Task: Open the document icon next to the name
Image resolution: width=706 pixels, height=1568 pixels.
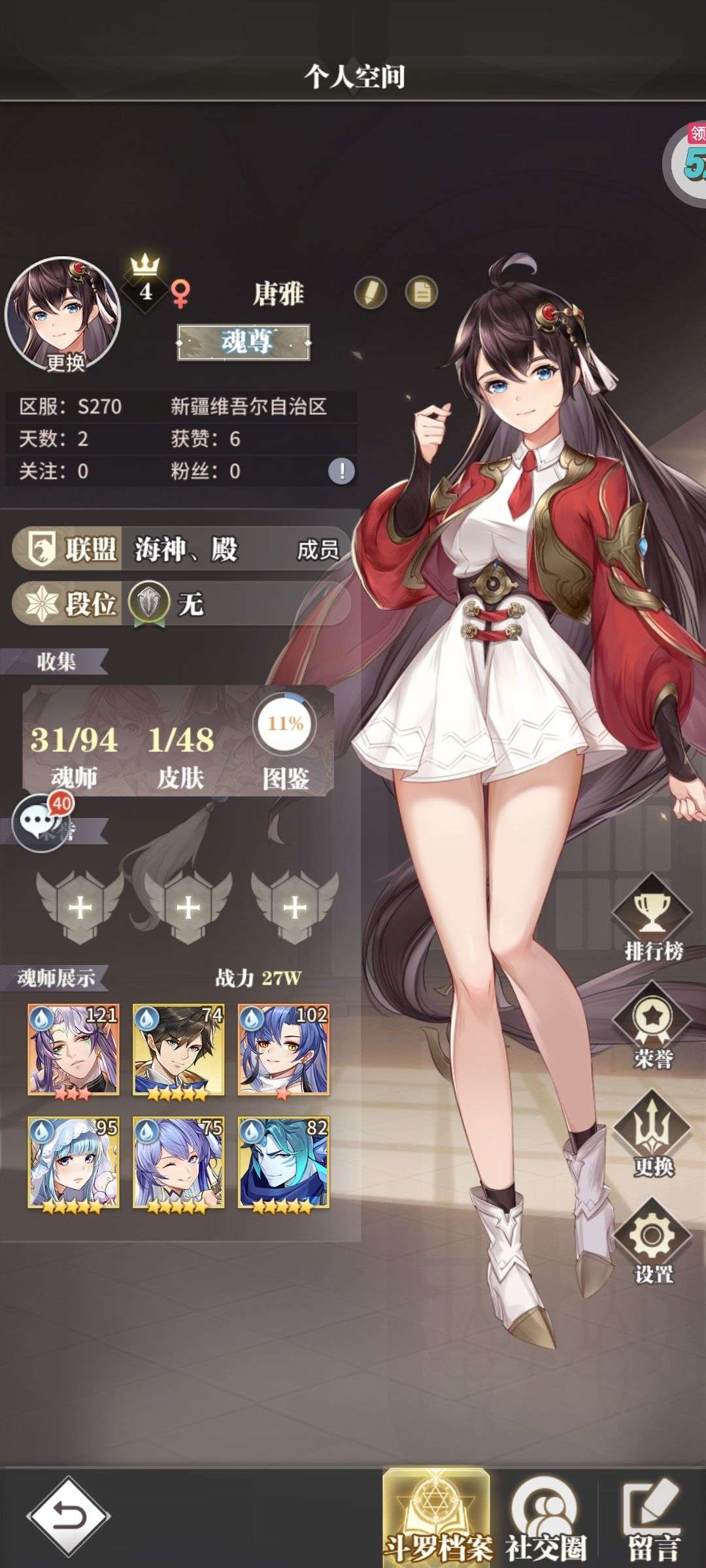Action: point(422,293)
